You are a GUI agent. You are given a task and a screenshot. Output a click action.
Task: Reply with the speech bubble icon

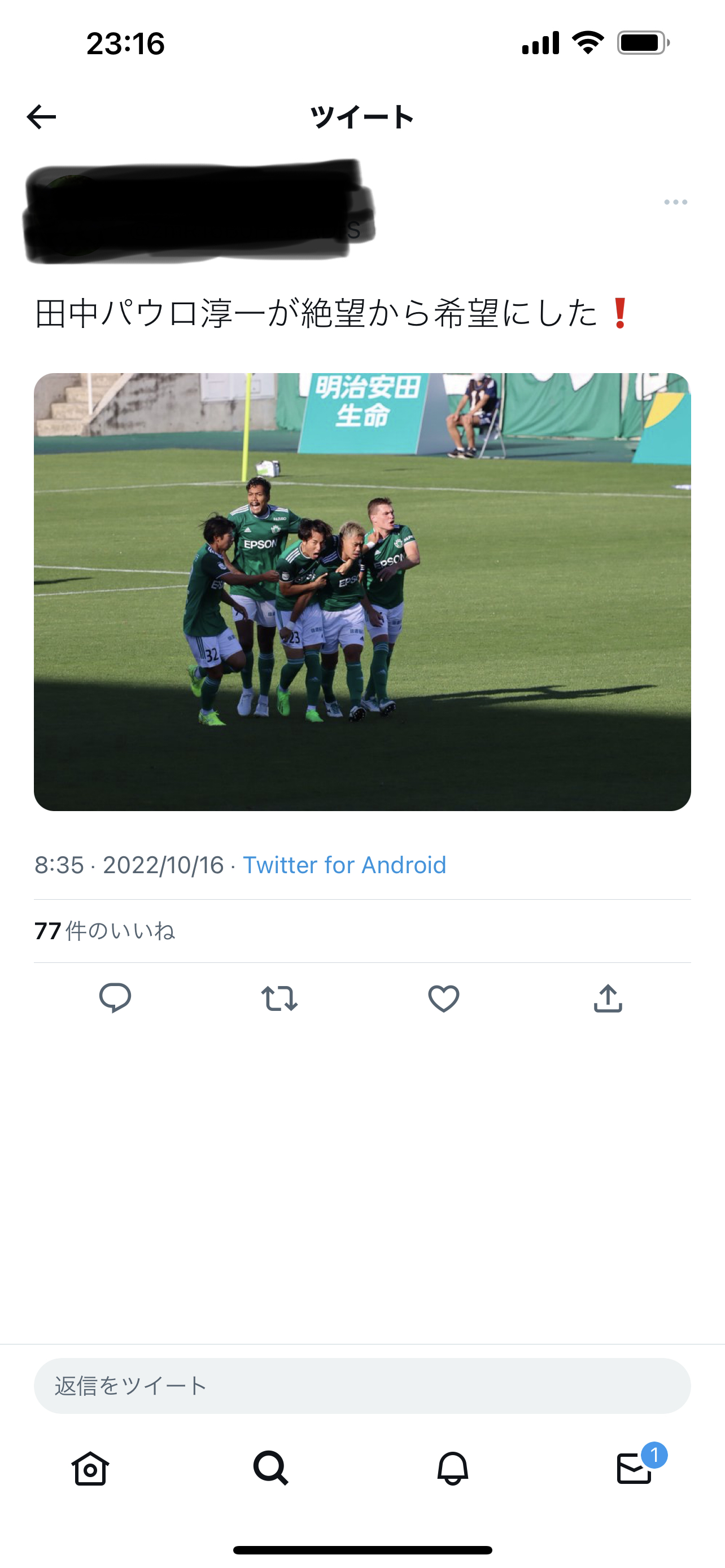115,998
